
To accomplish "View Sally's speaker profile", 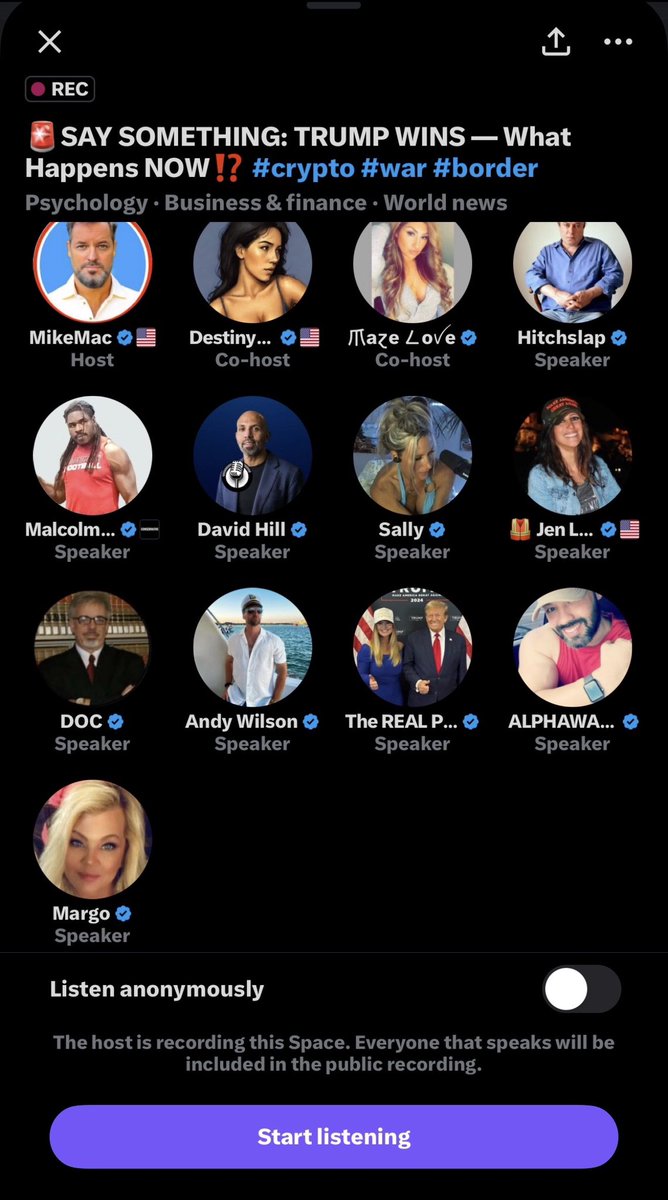I will point(412,455).
